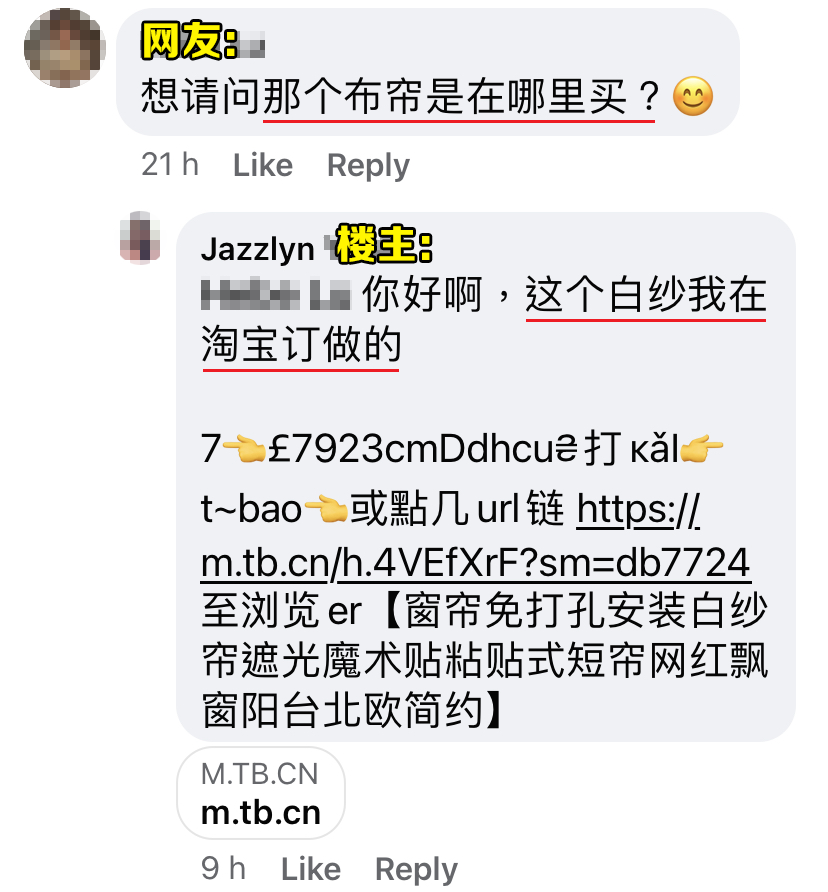The image size is (828, 892).
Task: Open the M.TB.CN link preview card
Action: [x=260, y=792]
